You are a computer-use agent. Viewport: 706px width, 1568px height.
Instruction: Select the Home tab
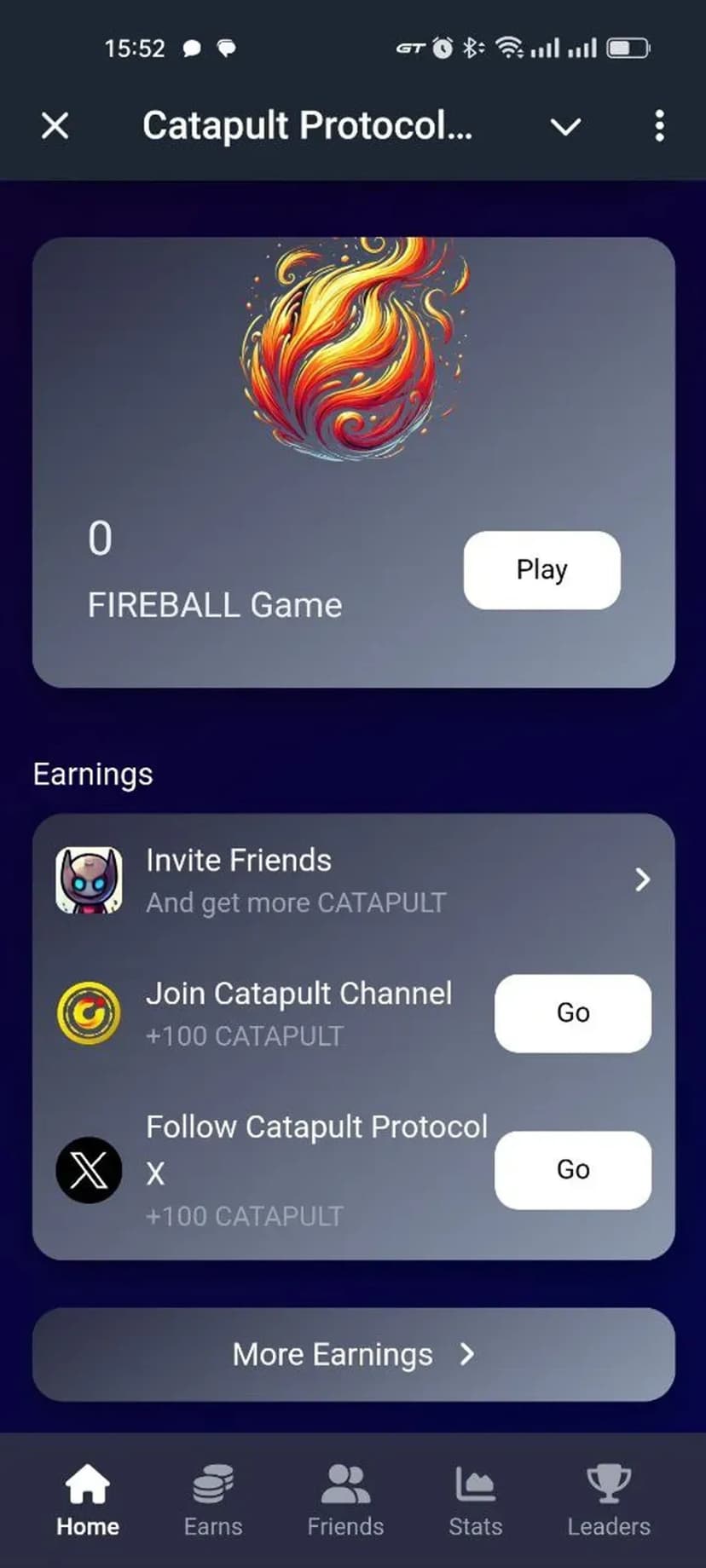pyautogui.click(x=88, y=1500)
